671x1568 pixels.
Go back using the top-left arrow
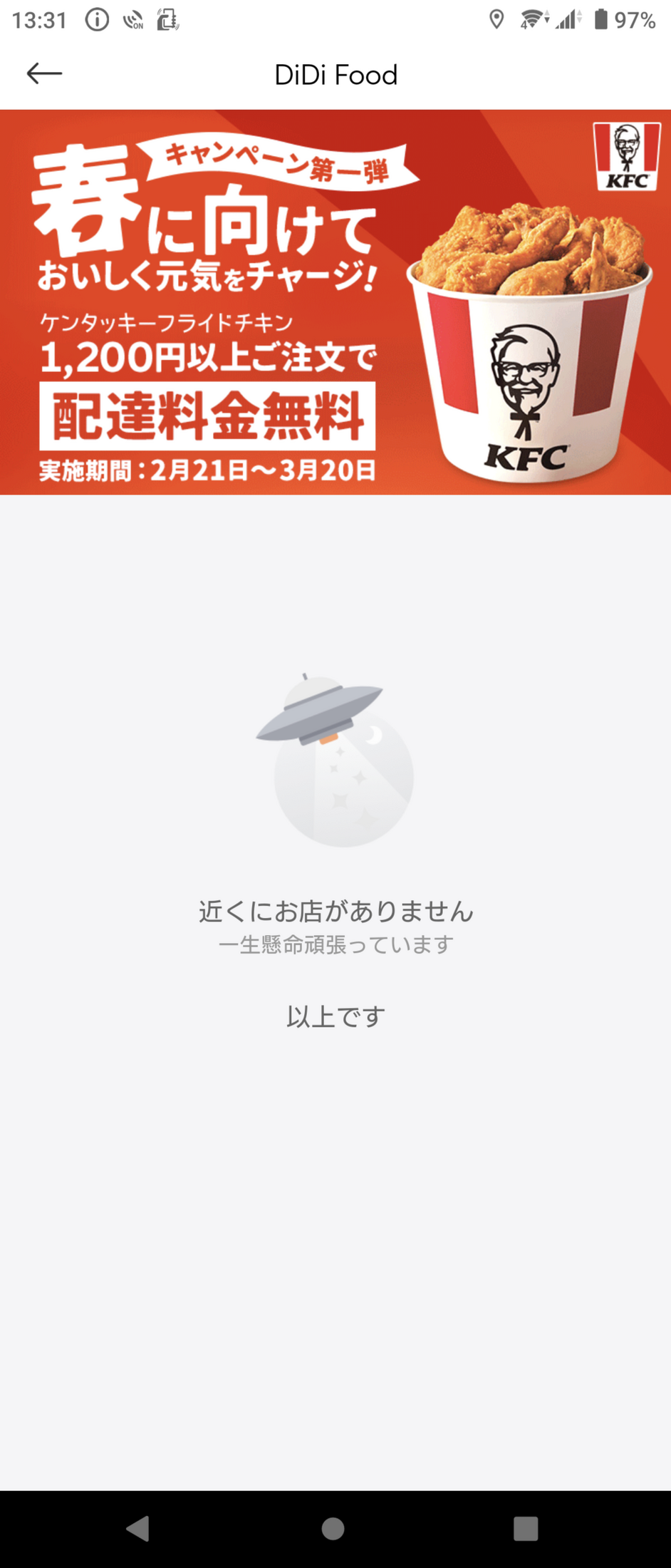coord(44,73)
